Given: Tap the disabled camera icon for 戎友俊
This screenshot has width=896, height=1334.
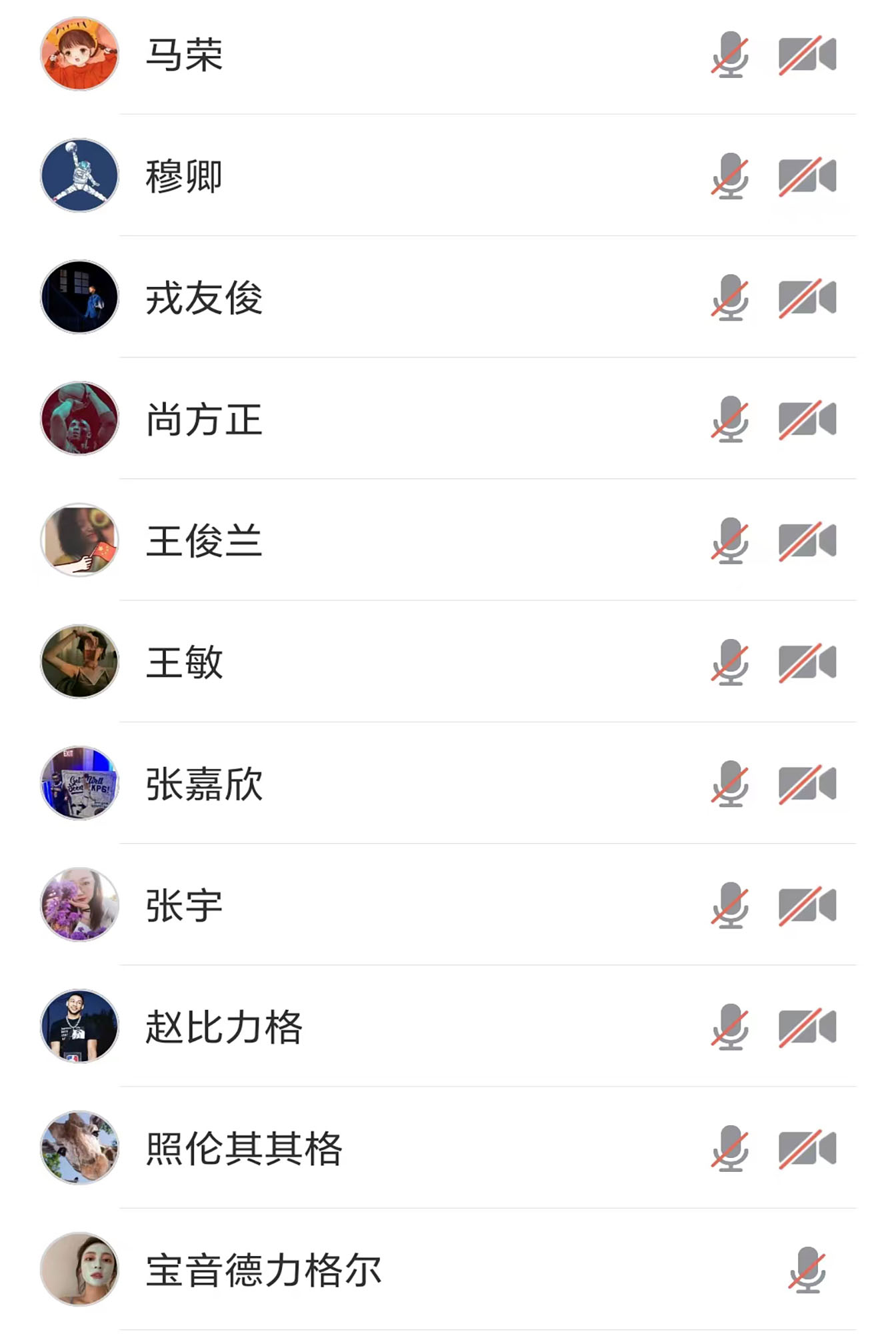Looking at the screenshot, I should [x=807, y=297].
